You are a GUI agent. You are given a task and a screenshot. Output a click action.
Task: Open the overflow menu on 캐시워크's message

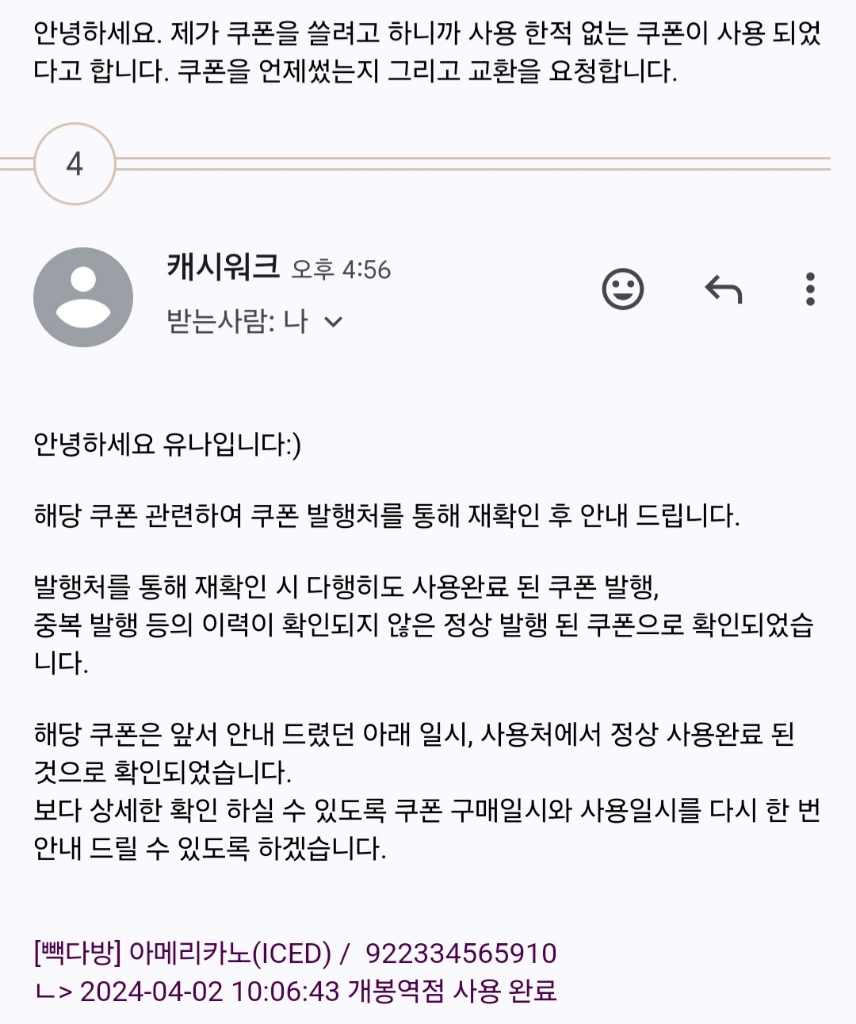pos(810,289)
